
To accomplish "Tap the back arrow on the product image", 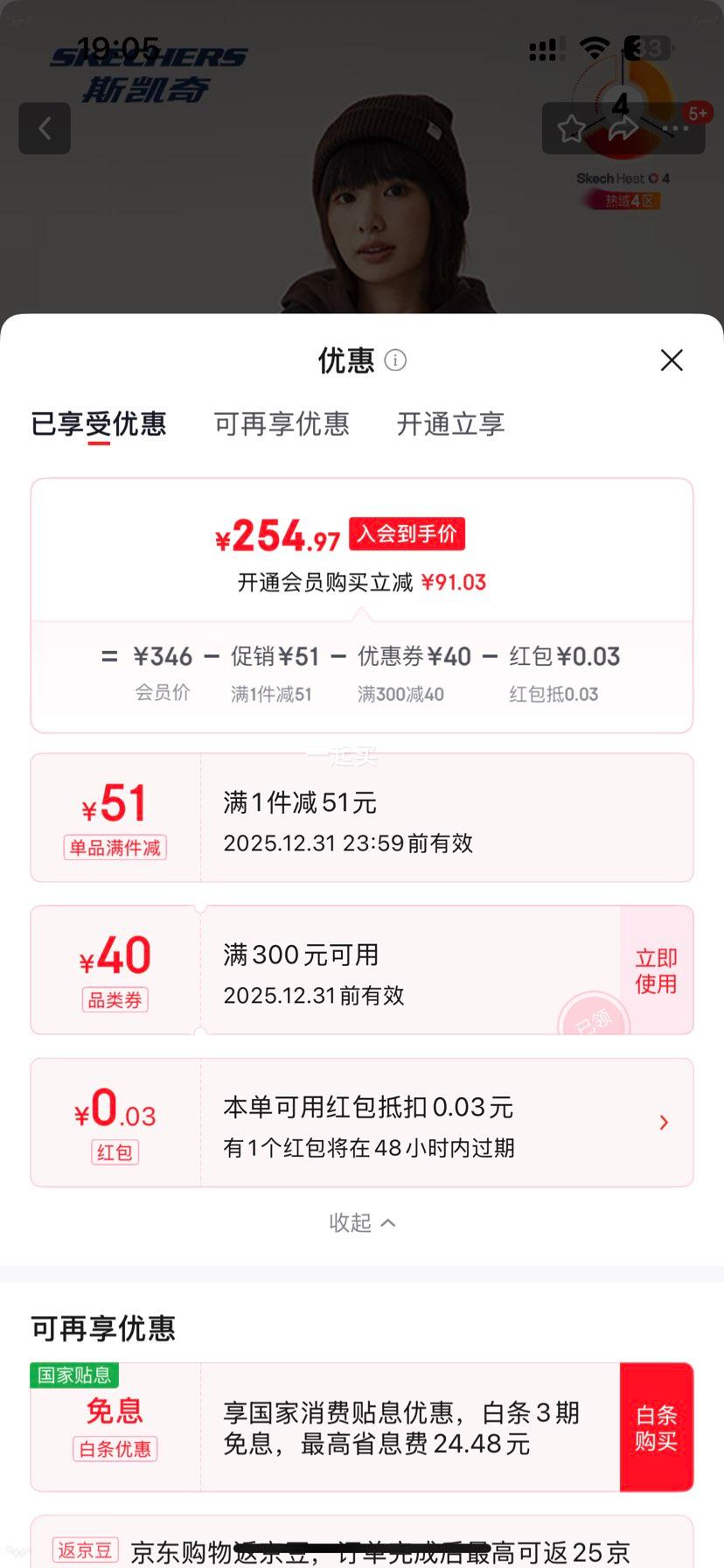I will 45,128.
